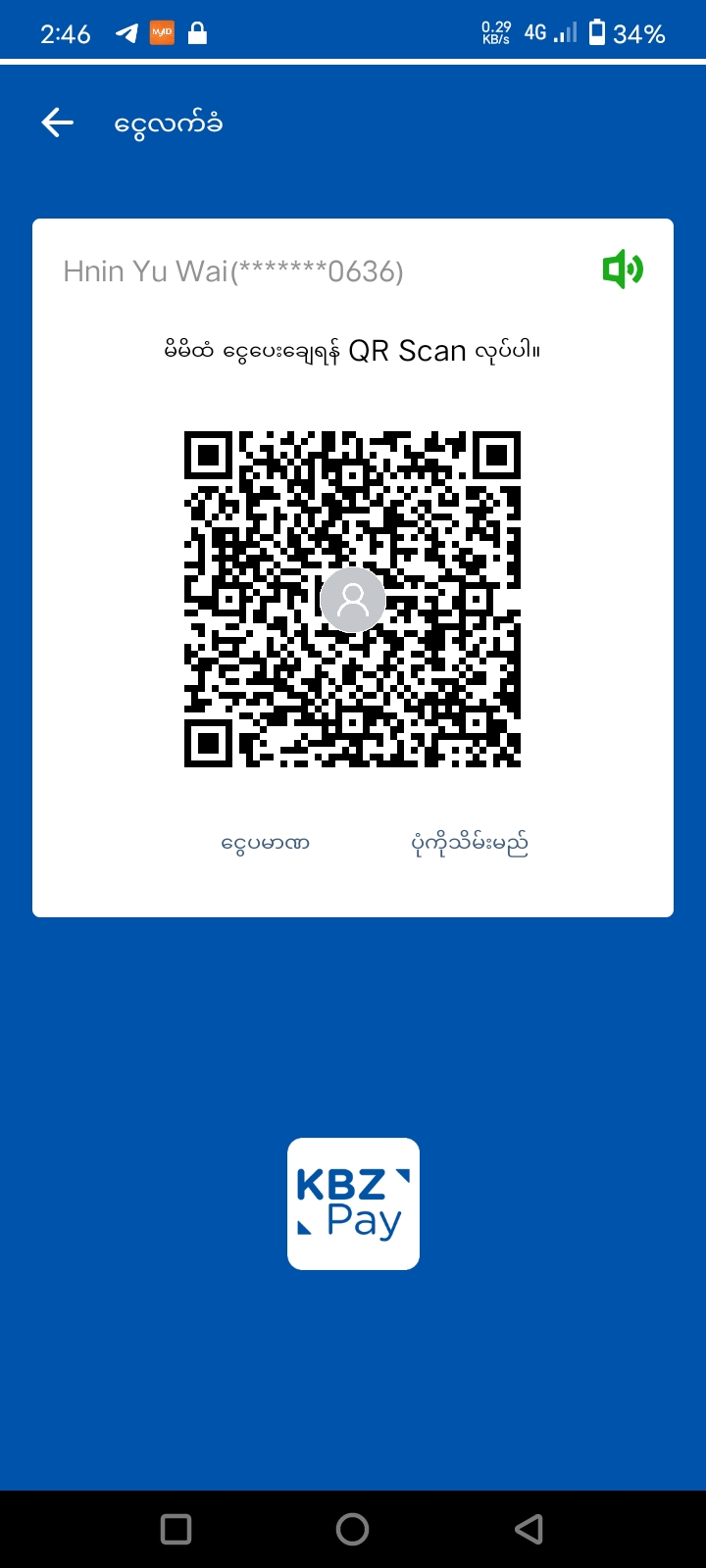Toggle the green sound speaker icon
This screenshot has height=1568, width=706.
(623, 269)
